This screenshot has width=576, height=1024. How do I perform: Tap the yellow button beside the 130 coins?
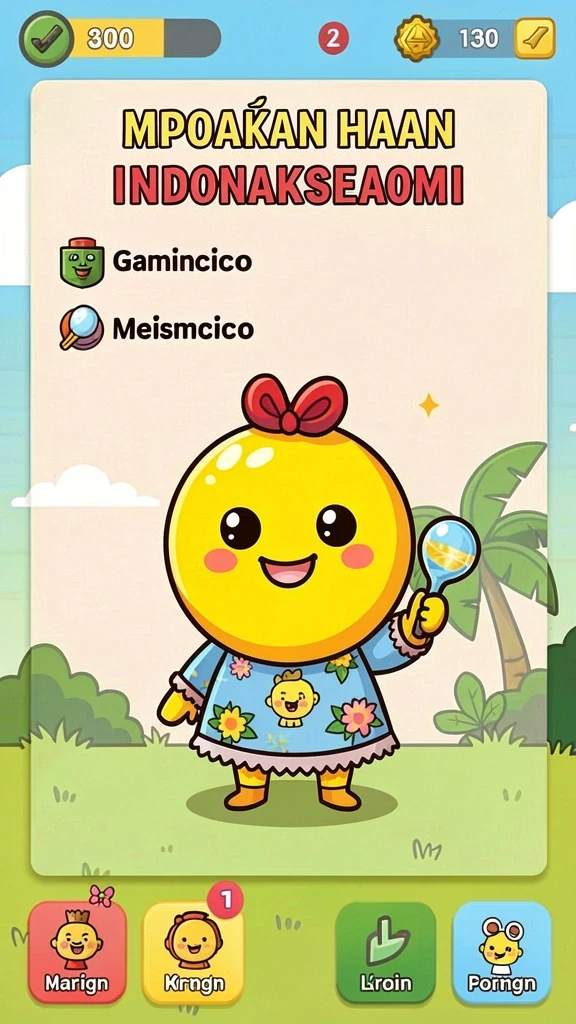pos(535,39)
